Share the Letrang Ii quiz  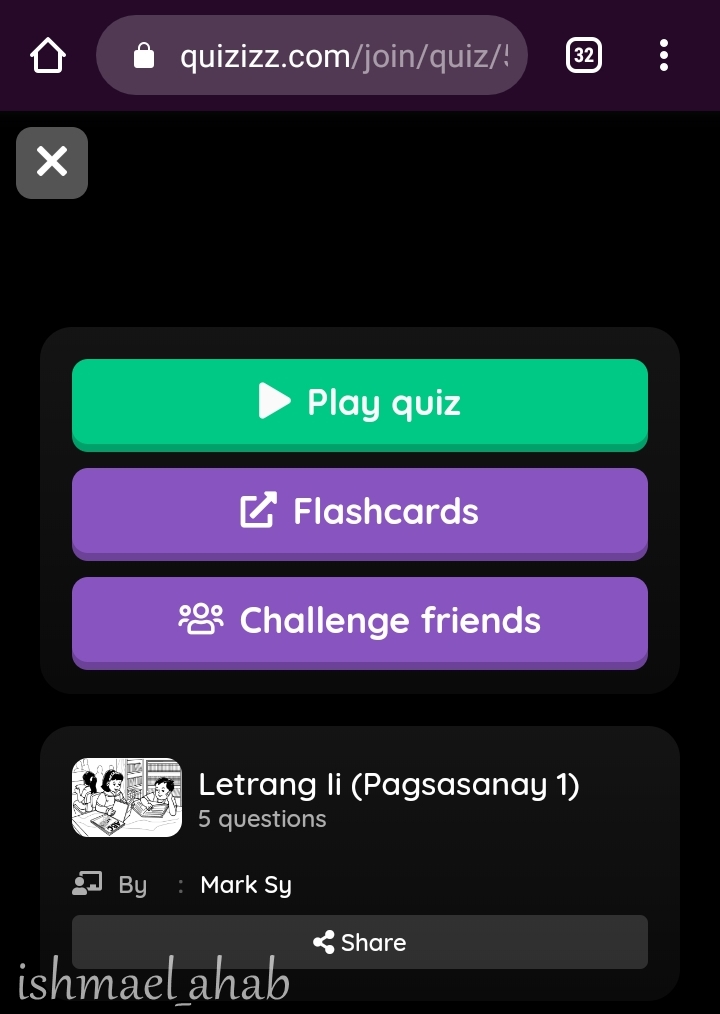[360, 942]
